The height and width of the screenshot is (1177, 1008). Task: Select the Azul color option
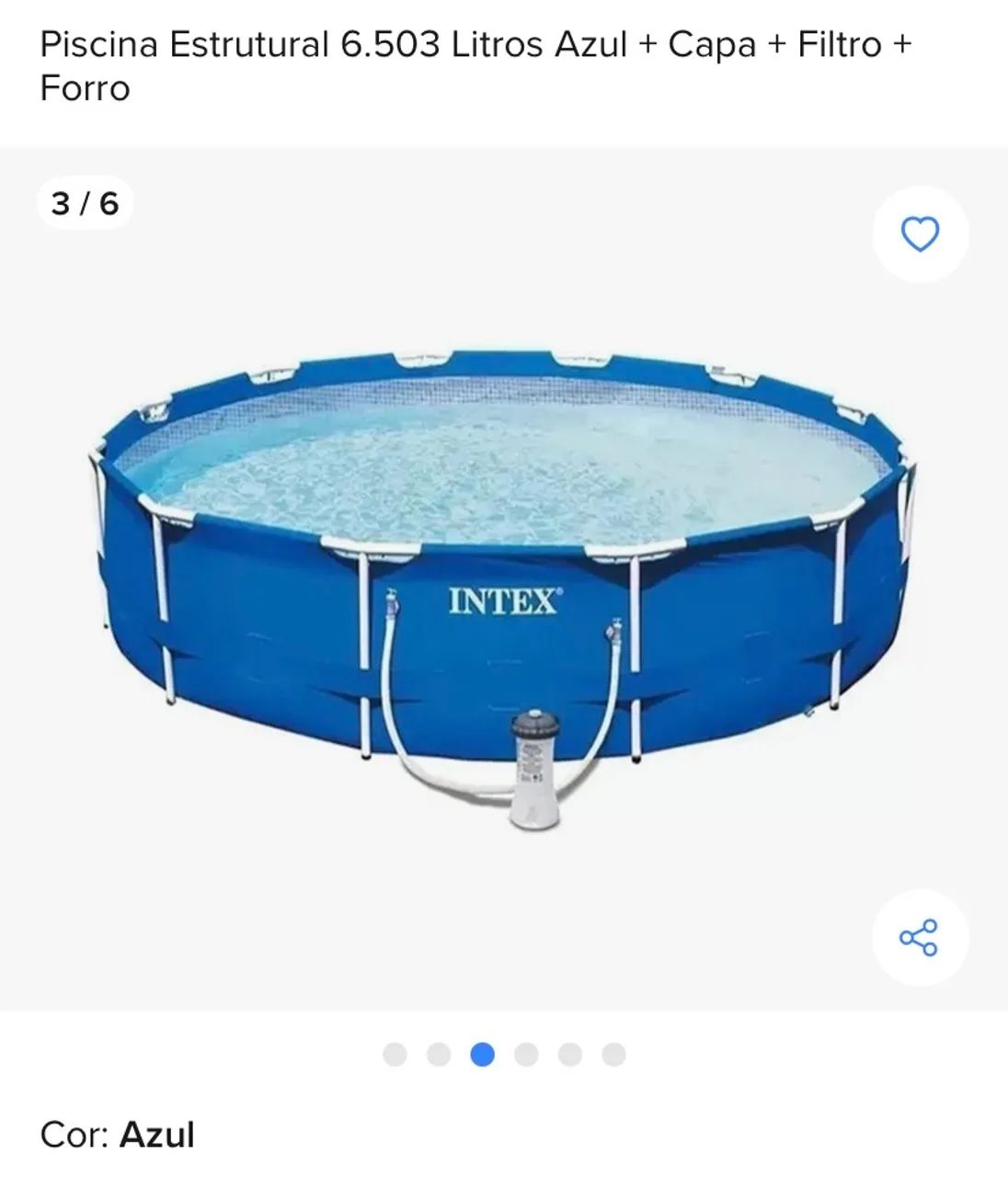point(158,1133)
